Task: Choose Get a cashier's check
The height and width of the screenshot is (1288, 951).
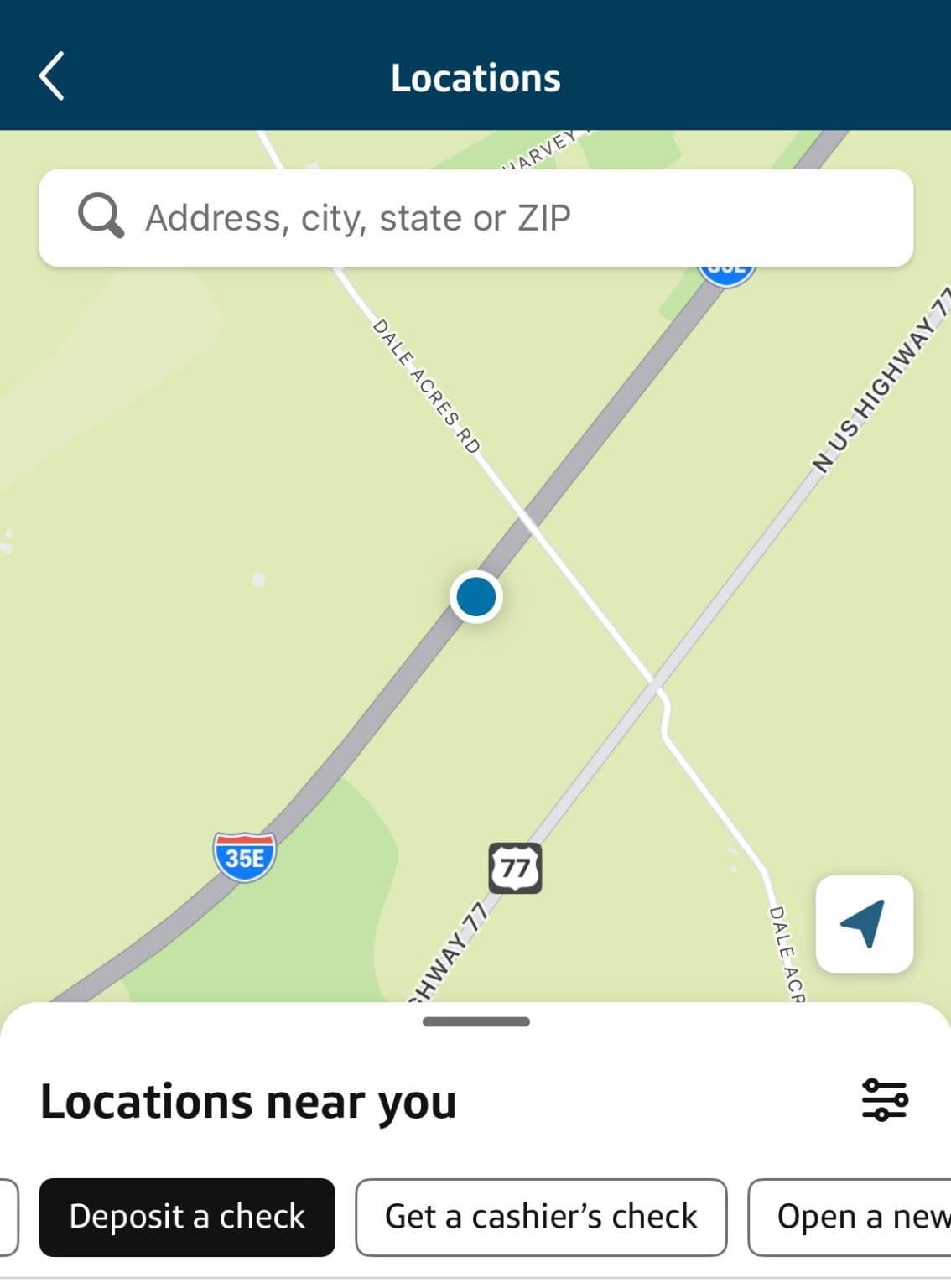Action: pyautogui.click(x=541, y=1217)
